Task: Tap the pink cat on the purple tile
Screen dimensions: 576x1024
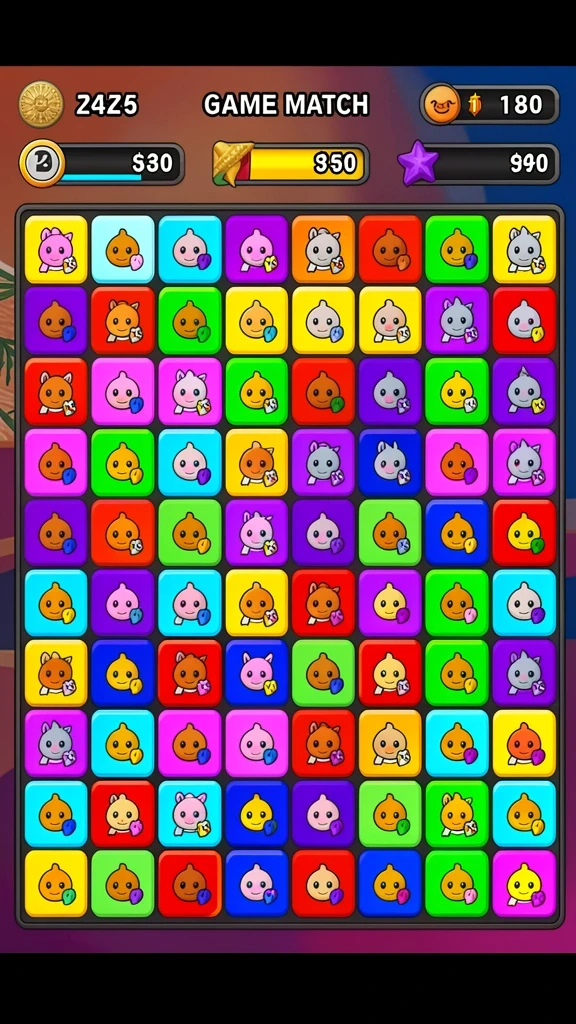Action: 256,533
